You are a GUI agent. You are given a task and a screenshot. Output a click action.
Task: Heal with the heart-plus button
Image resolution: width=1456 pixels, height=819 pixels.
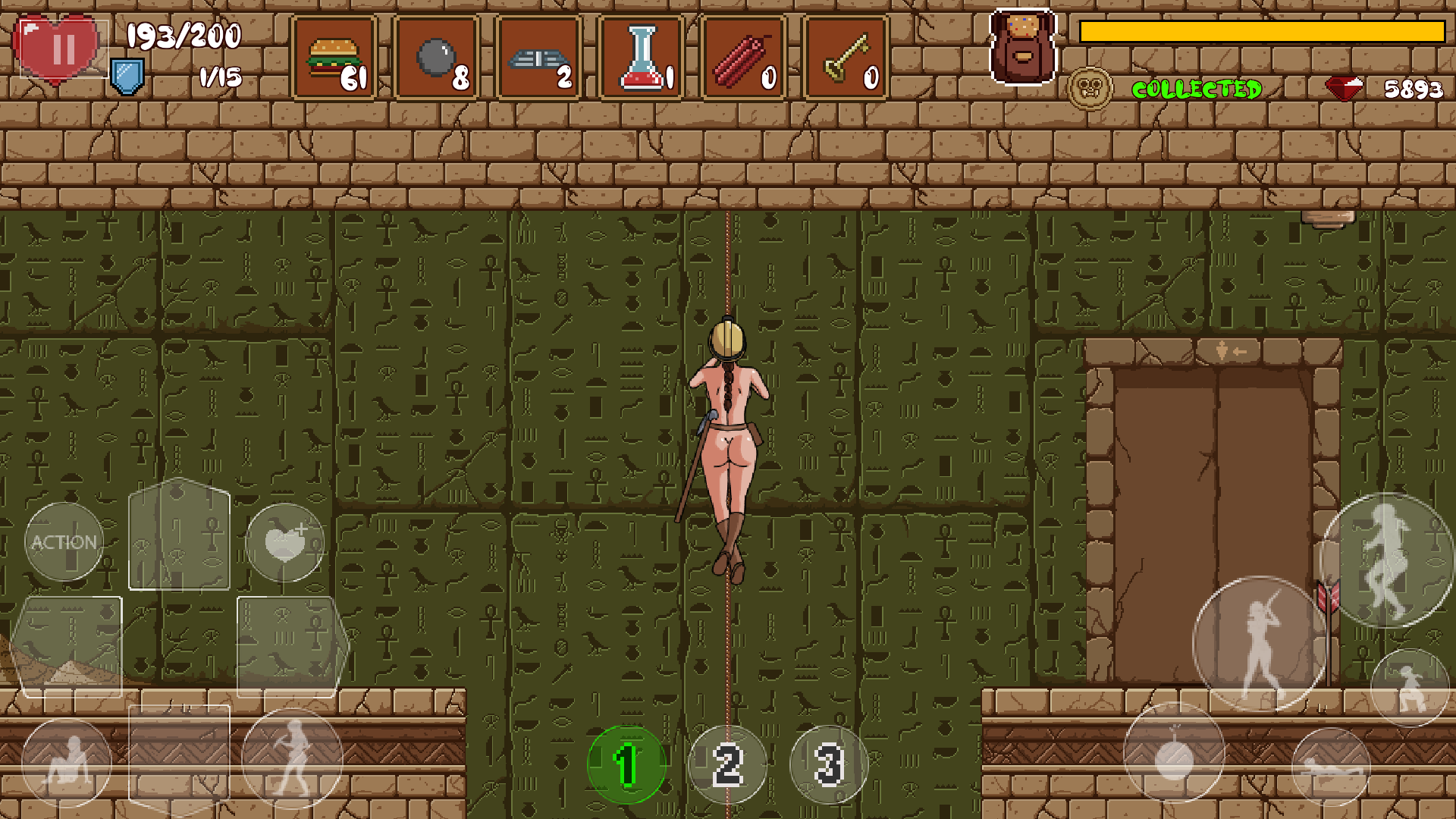pos(285,542)
